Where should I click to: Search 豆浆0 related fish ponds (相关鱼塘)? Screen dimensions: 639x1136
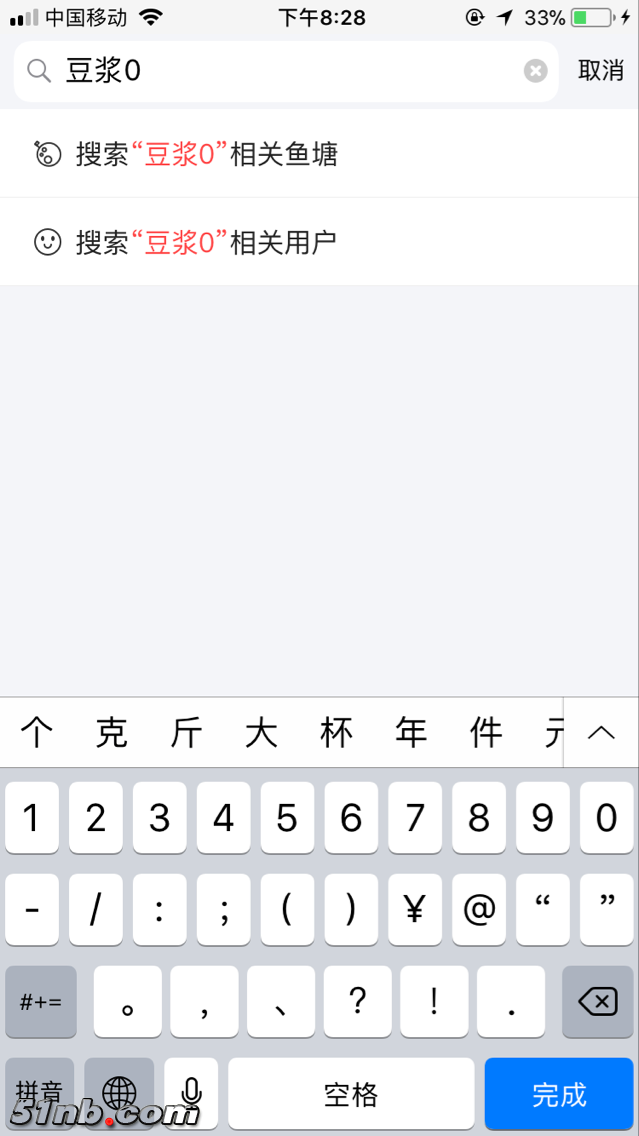[x=206, y=154]
